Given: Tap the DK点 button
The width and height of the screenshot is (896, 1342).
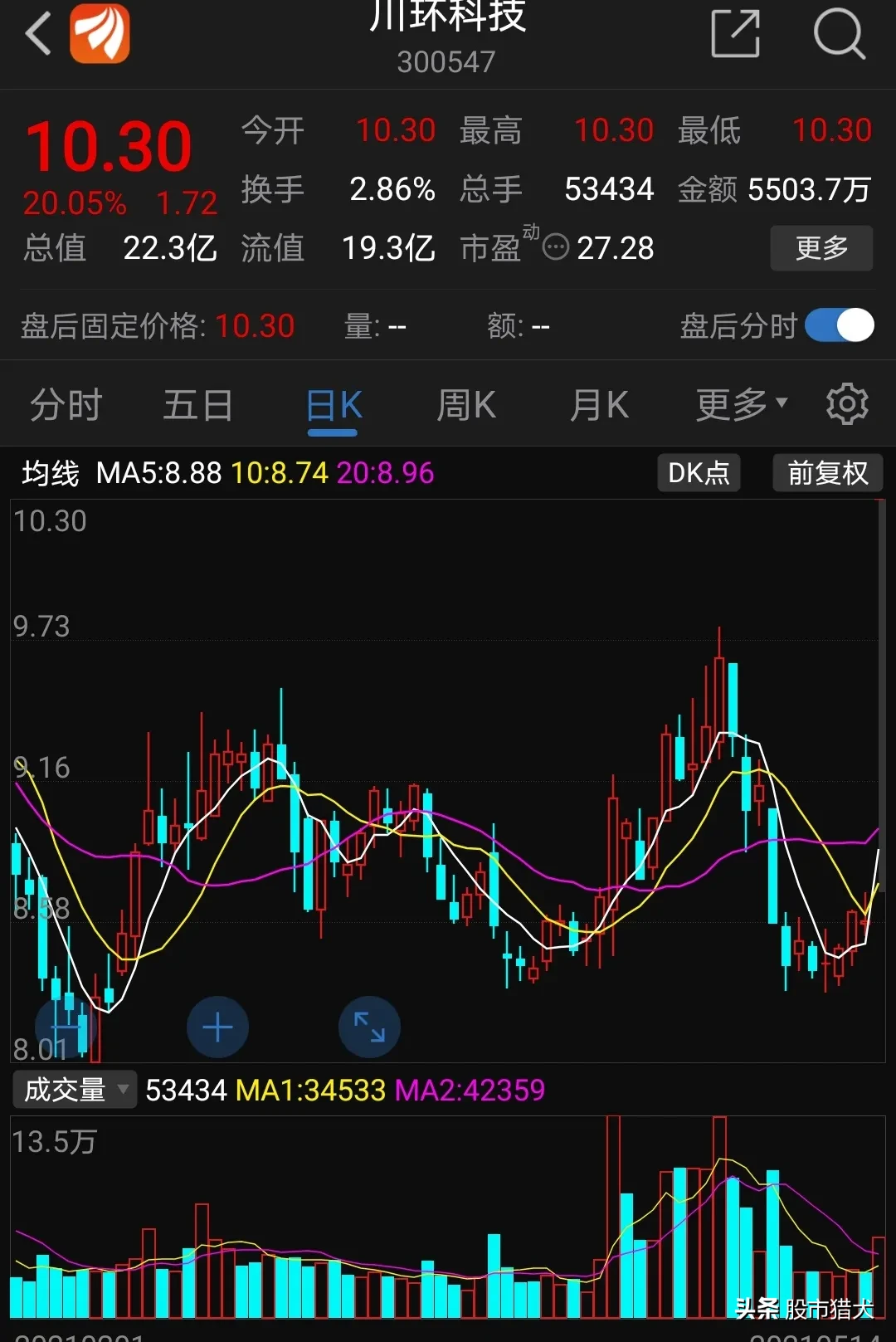Looking at the screenshot, I should [699, 473].
